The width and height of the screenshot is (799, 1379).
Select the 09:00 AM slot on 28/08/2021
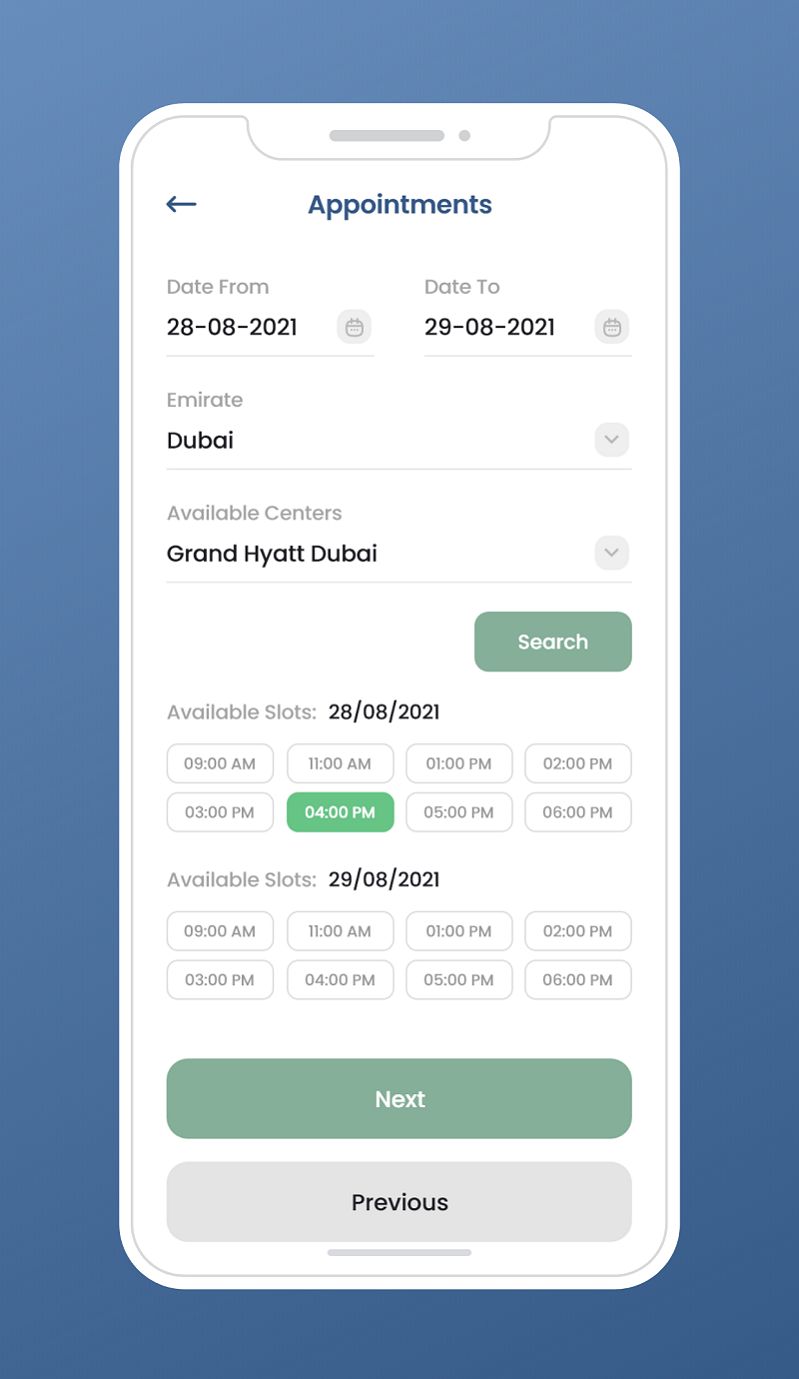click(220, 764)
